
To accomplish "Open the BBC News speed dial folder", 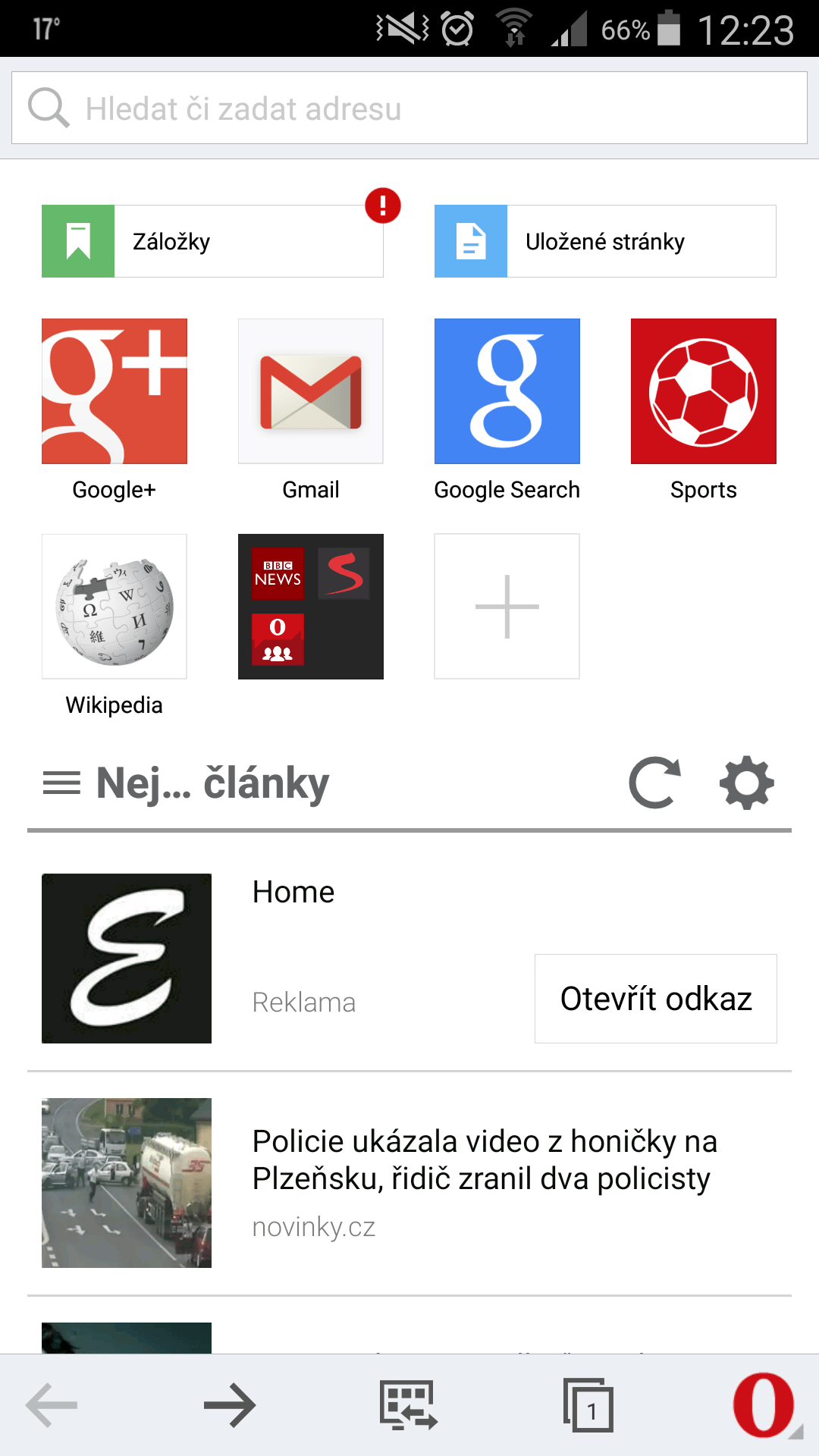I will pos(311,607).
